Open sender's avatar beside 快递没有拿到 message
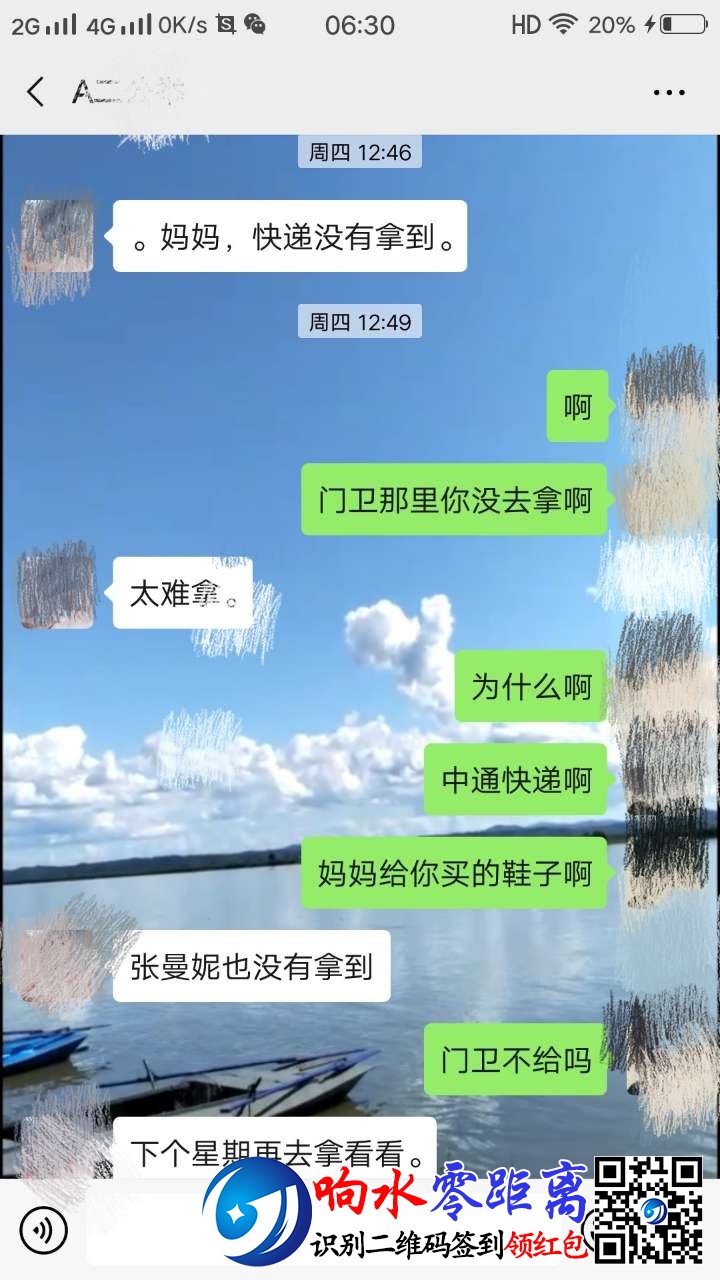Screen dimensions: 720x1280 click(58, 236)
